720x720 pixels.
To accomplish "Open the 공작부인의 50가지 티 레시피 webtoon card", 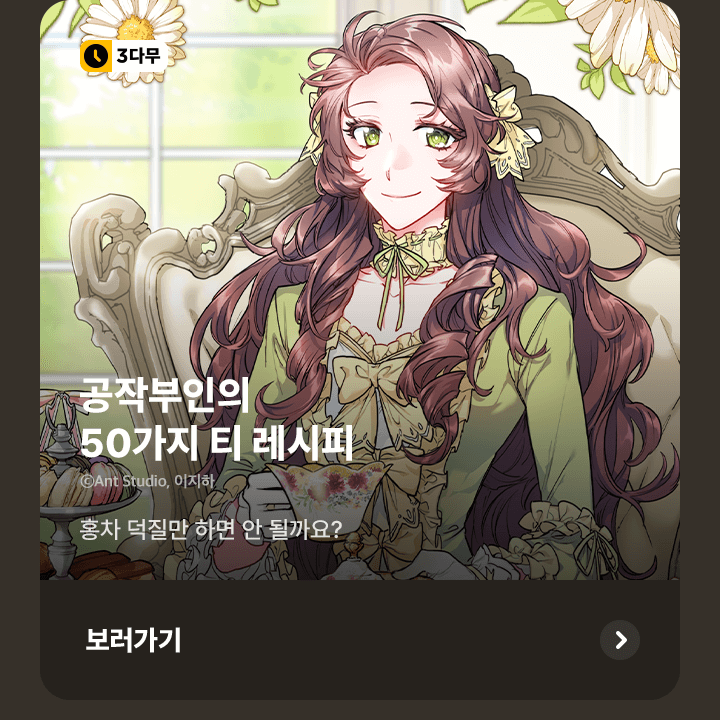I will pyautogui.click(x=360, y=300).
